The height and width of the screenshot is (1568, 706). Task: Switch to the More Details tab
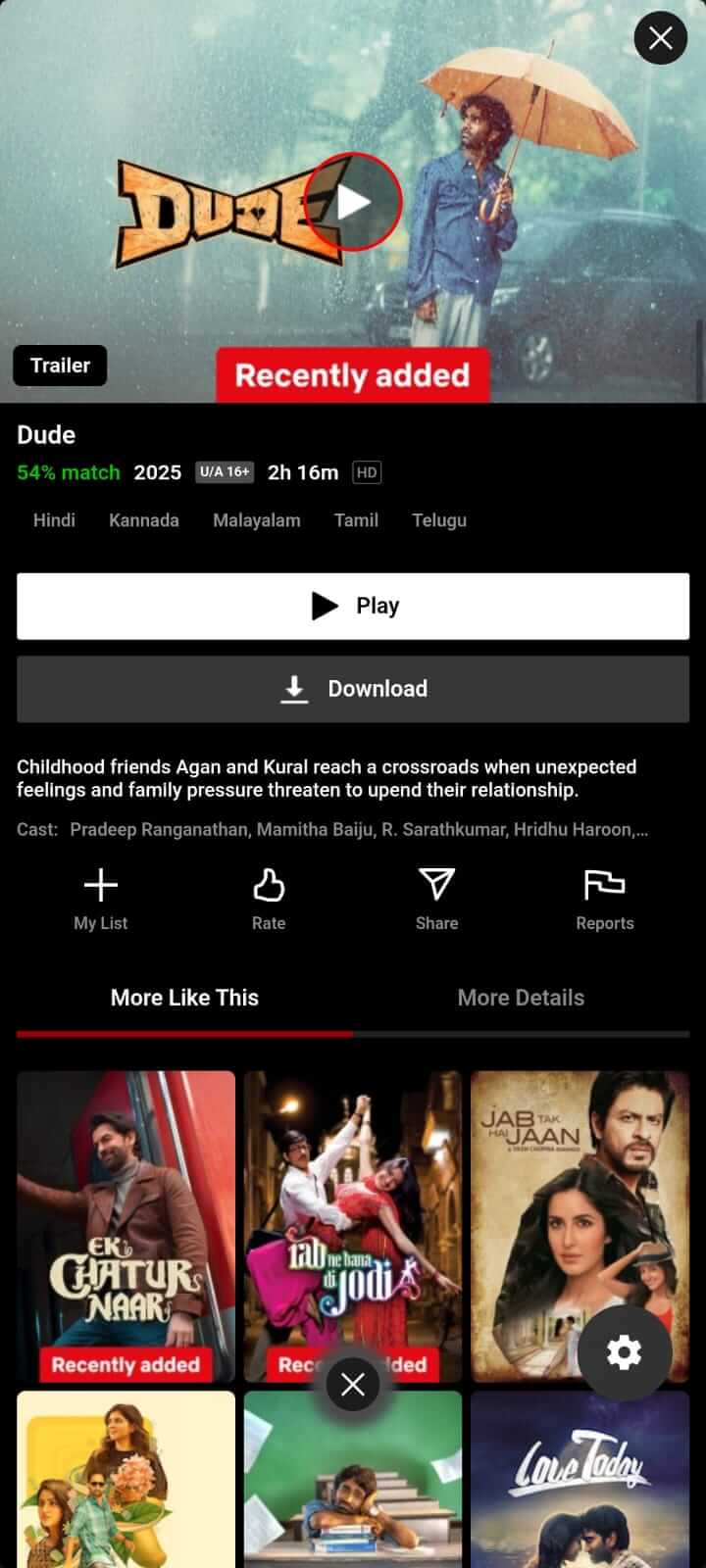[521, 998]
